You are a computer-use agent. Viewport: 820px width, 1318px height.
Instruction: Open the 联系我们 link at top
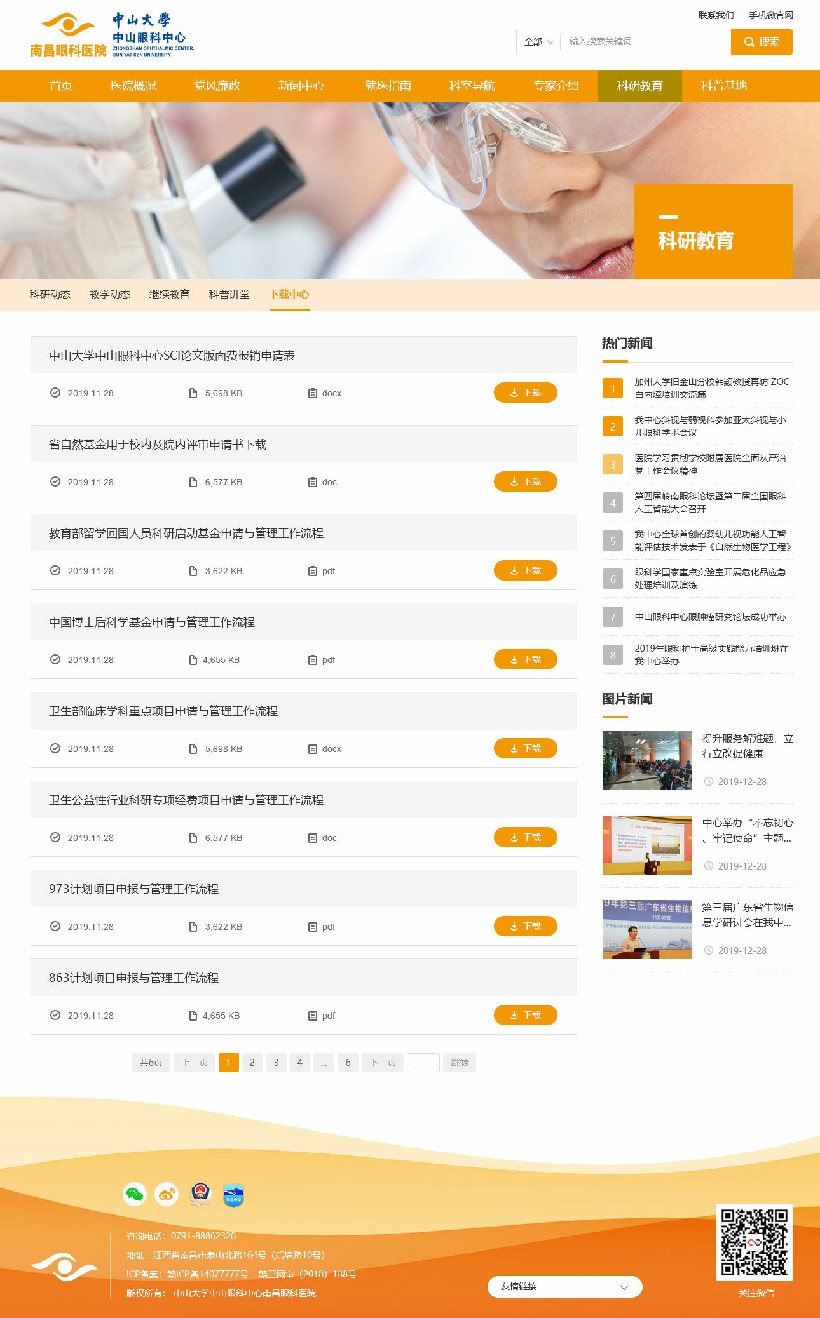coord(715,15)
